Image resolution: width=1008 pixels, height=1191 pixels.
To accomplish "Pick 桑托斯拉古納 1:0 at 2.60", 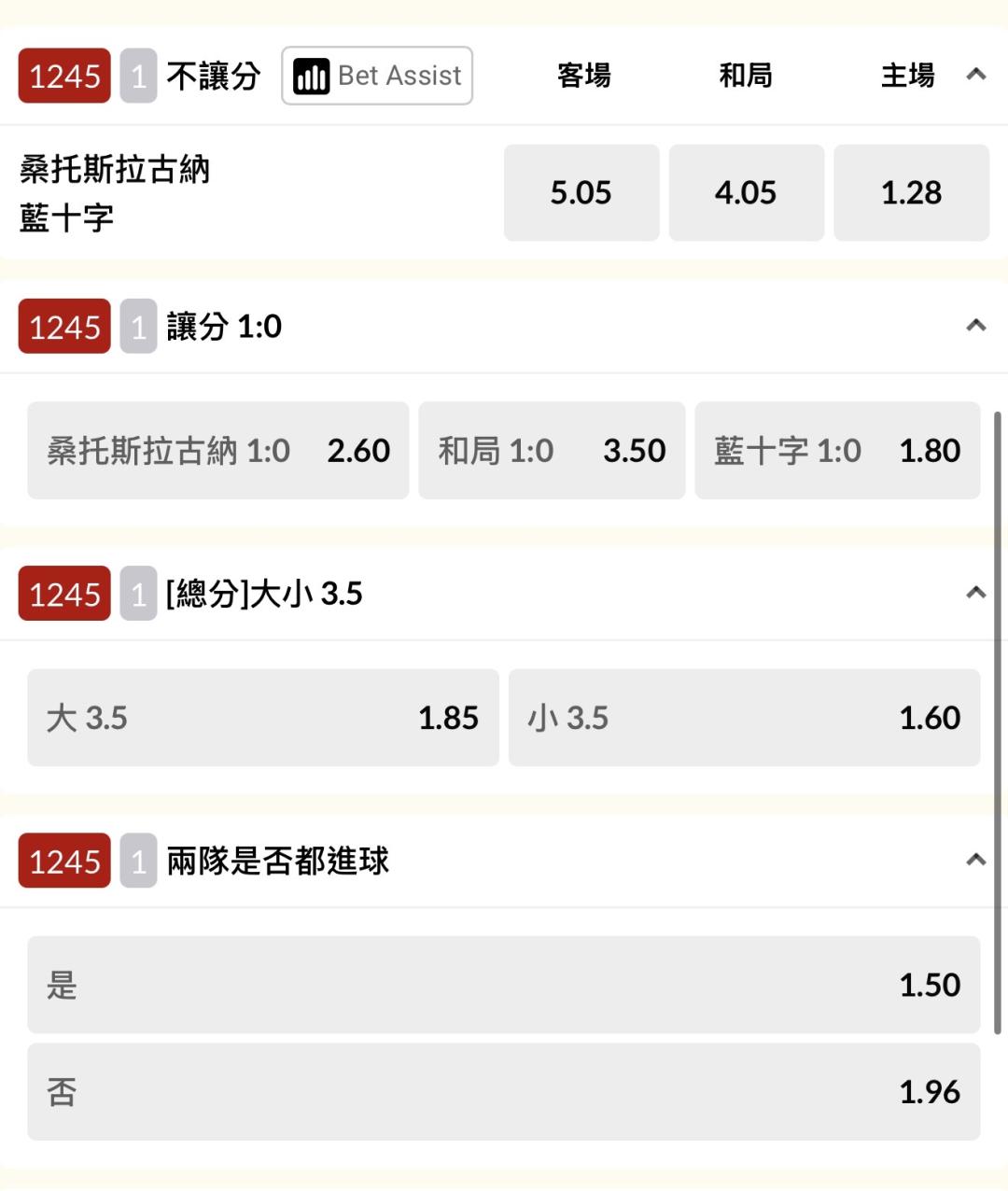I will [218, 451].
